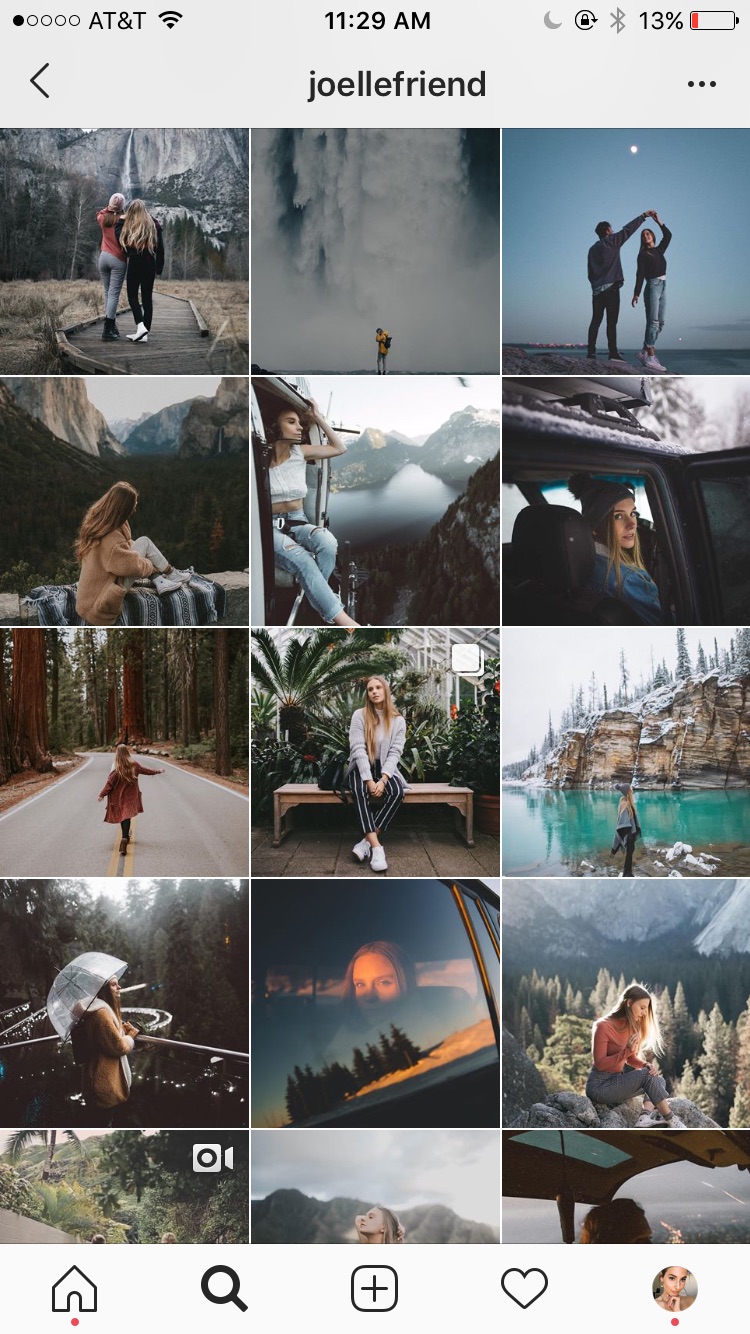Switch to the Search tab
Screen dimensions: 750x1334
(x=224, y=1288)
